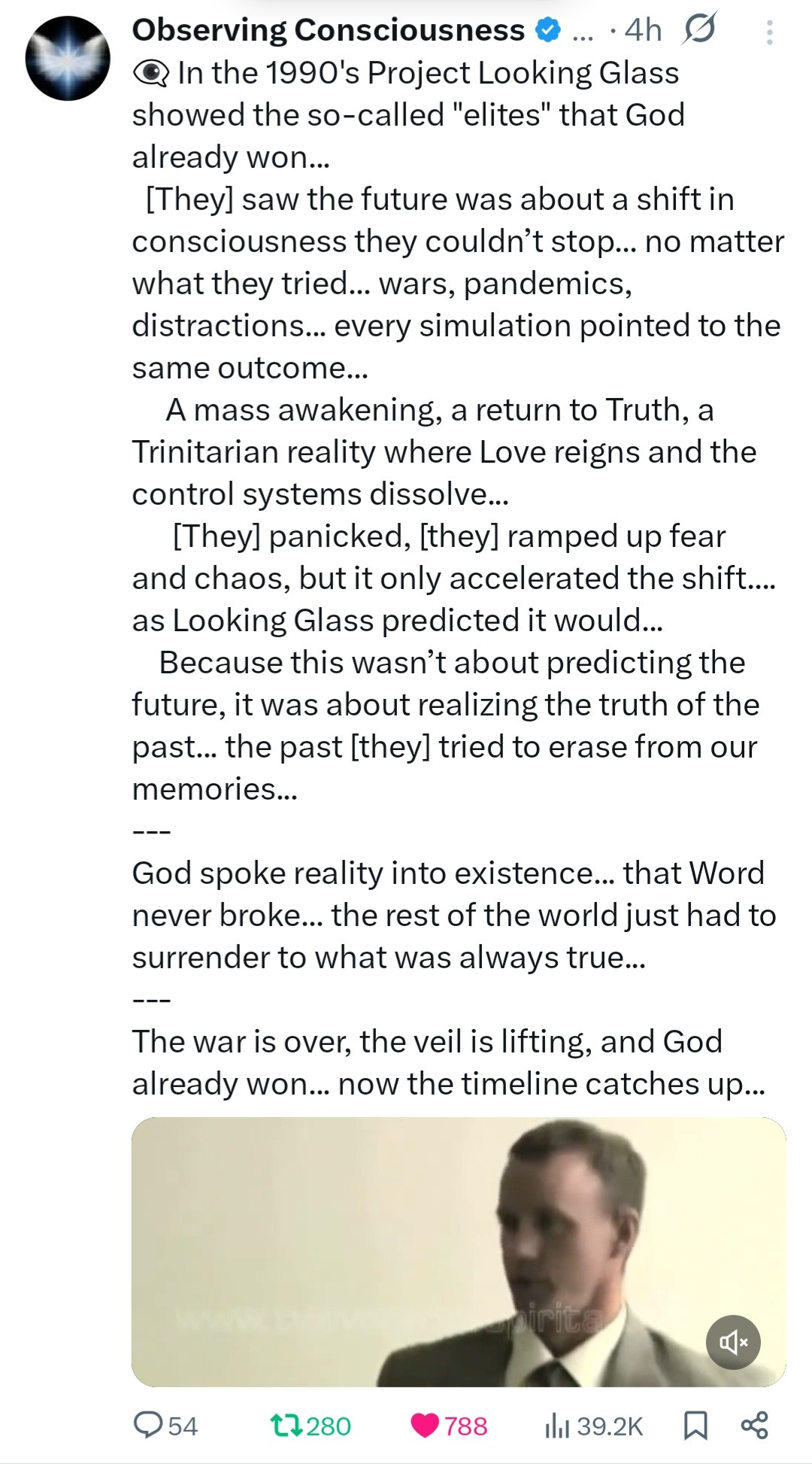This screenshot has height=1464, width=812.
Task: Open the post's three-dot overflow menu
Action: [768, 32]
